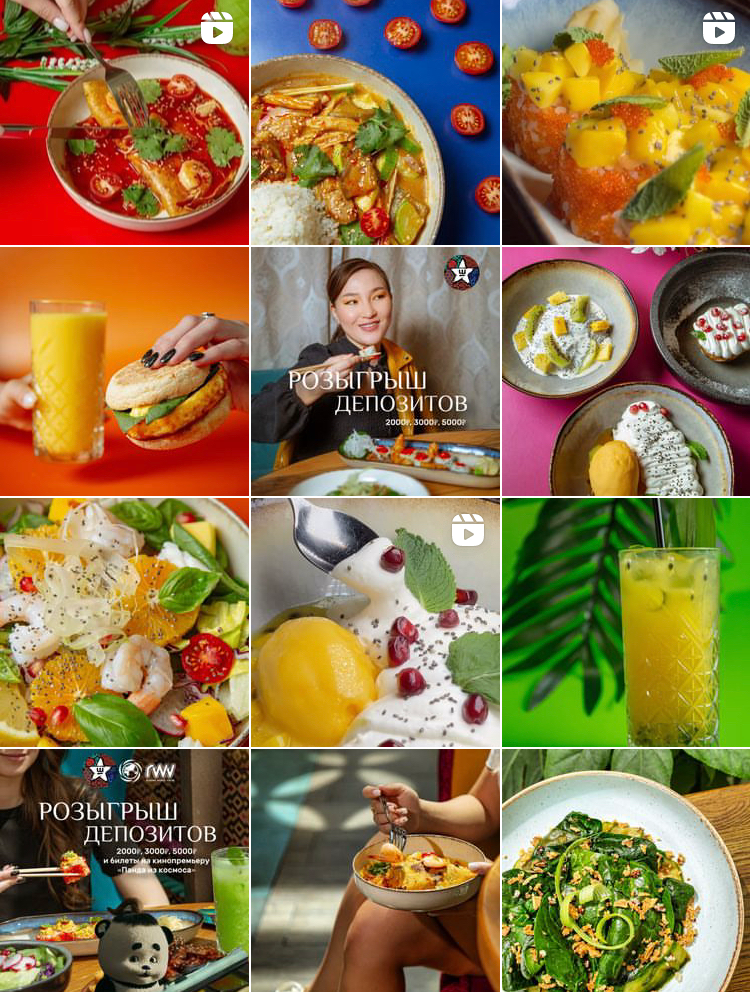Open the «Панда из космоса» giveaway post

[124, 870]
